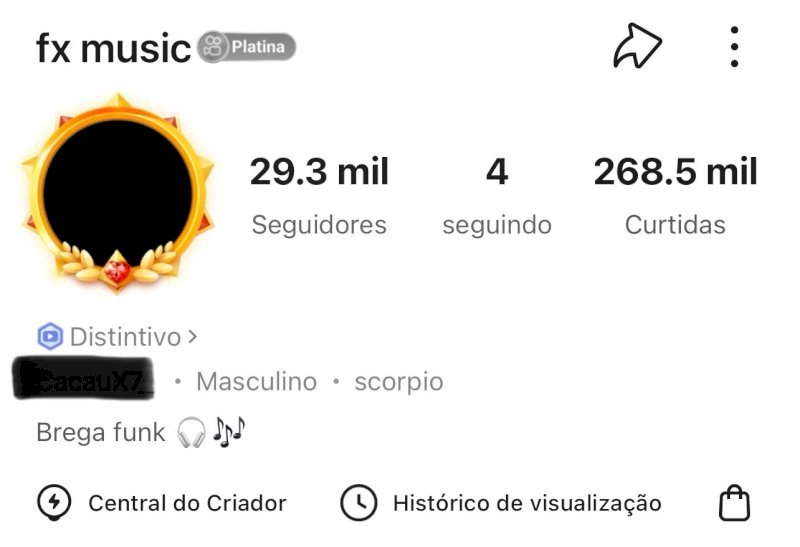Open the seguindo list
The image size is (800, 547).
click(x=497, y=196)
